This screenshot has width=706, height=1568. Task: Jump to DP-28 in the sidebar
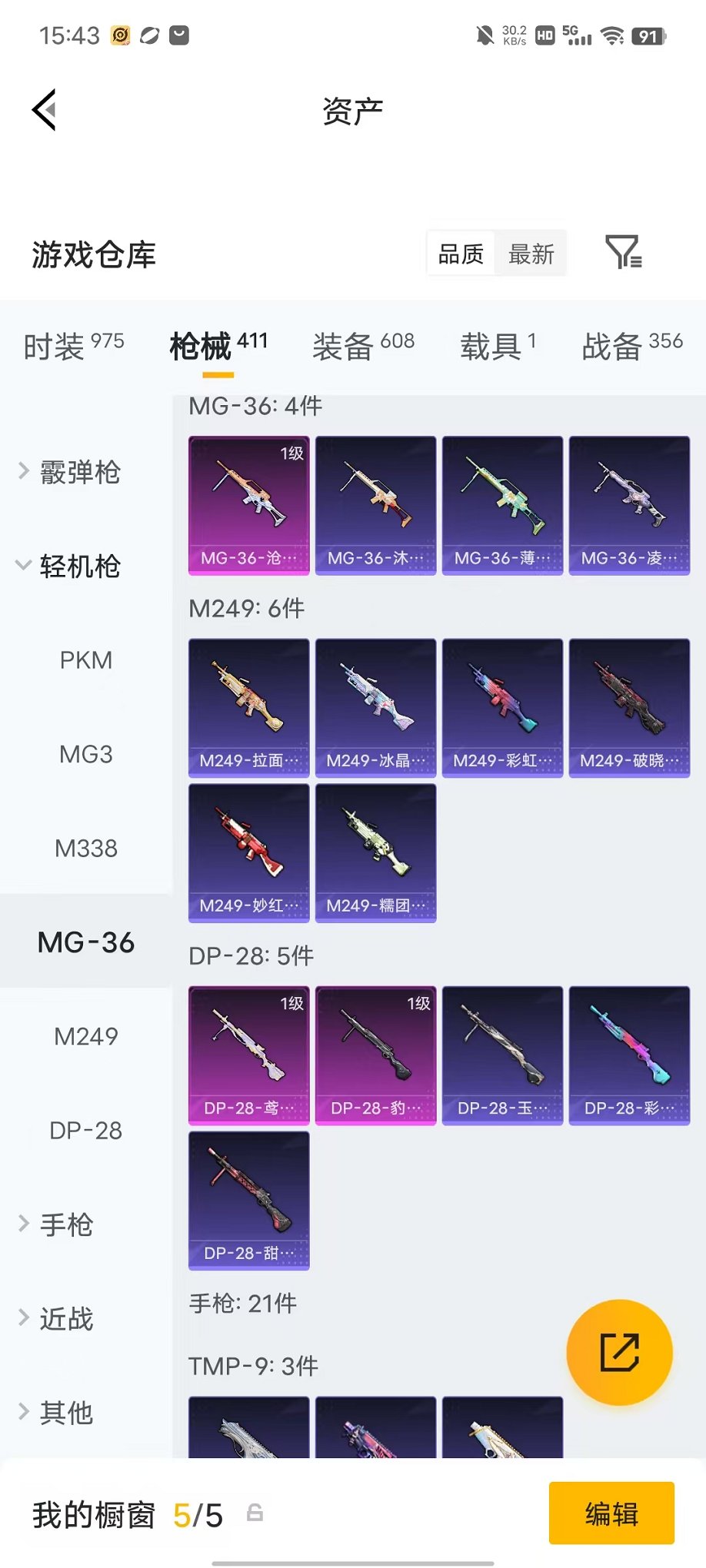point(86,1131)
